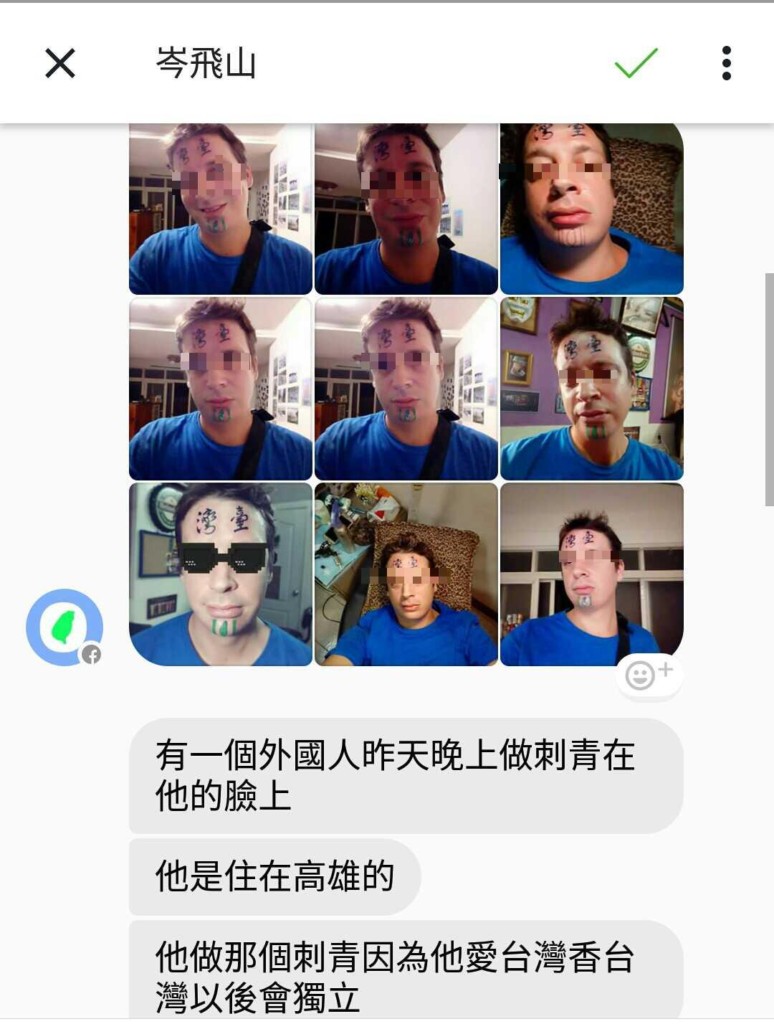Viewport: 774px width, 1024px height.
Task: Open the photo with pixelated sunglasses
Action: 221,574
